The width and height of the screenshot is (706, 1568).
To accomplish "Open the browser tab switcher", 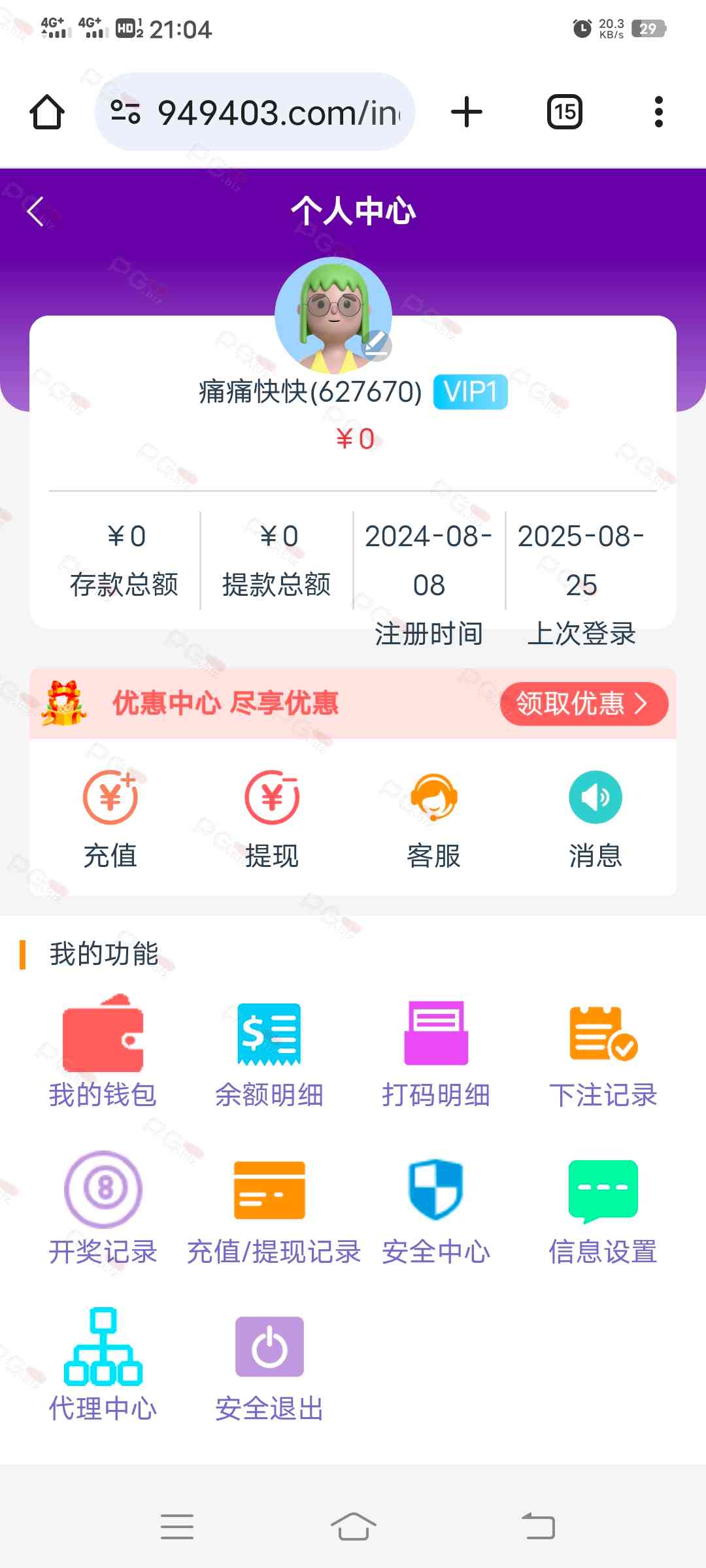I will coord(565,112).
